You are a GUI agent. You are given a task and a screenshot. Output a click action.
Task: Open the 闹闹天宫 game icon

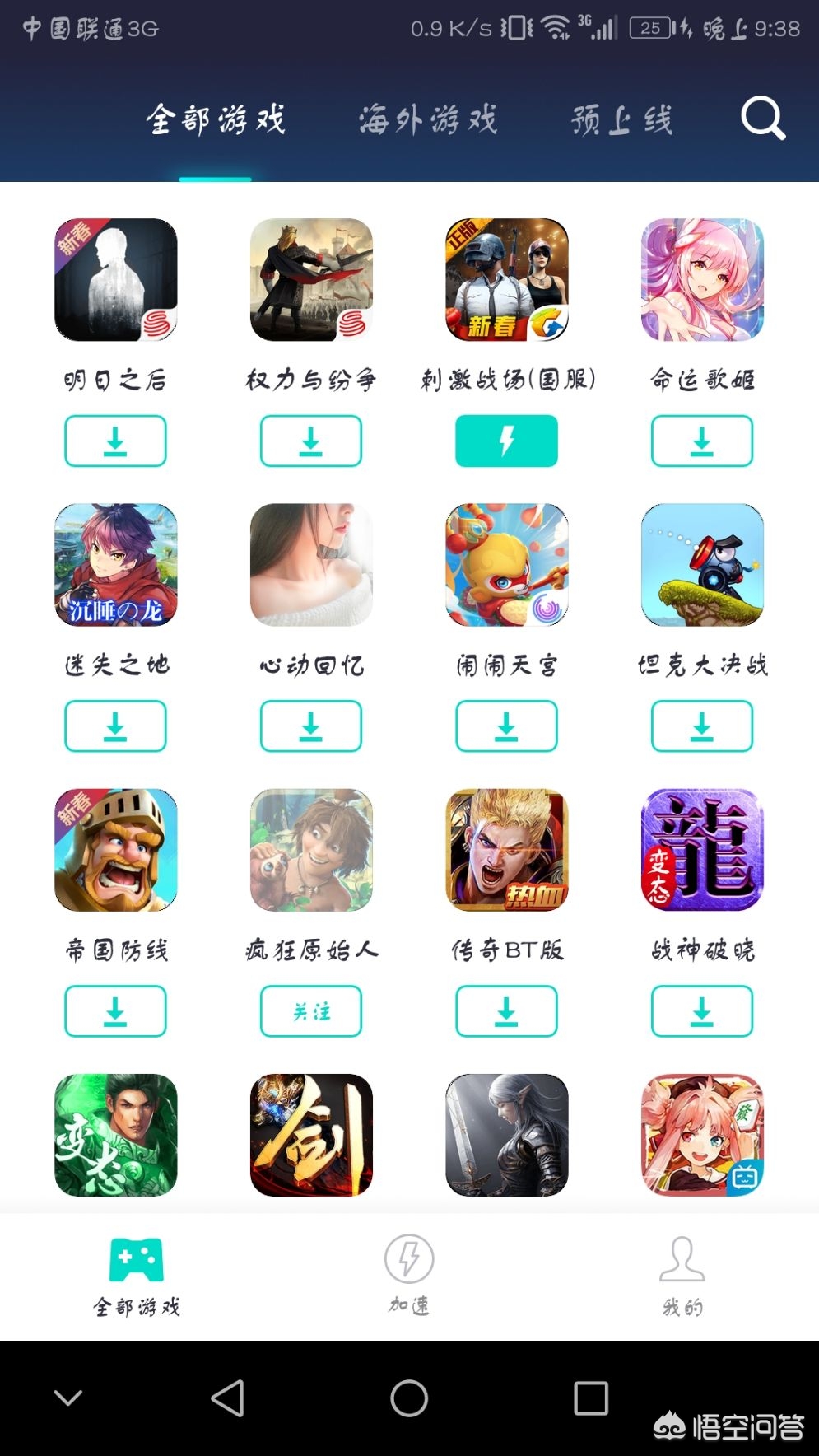click(x=506, y=565)
